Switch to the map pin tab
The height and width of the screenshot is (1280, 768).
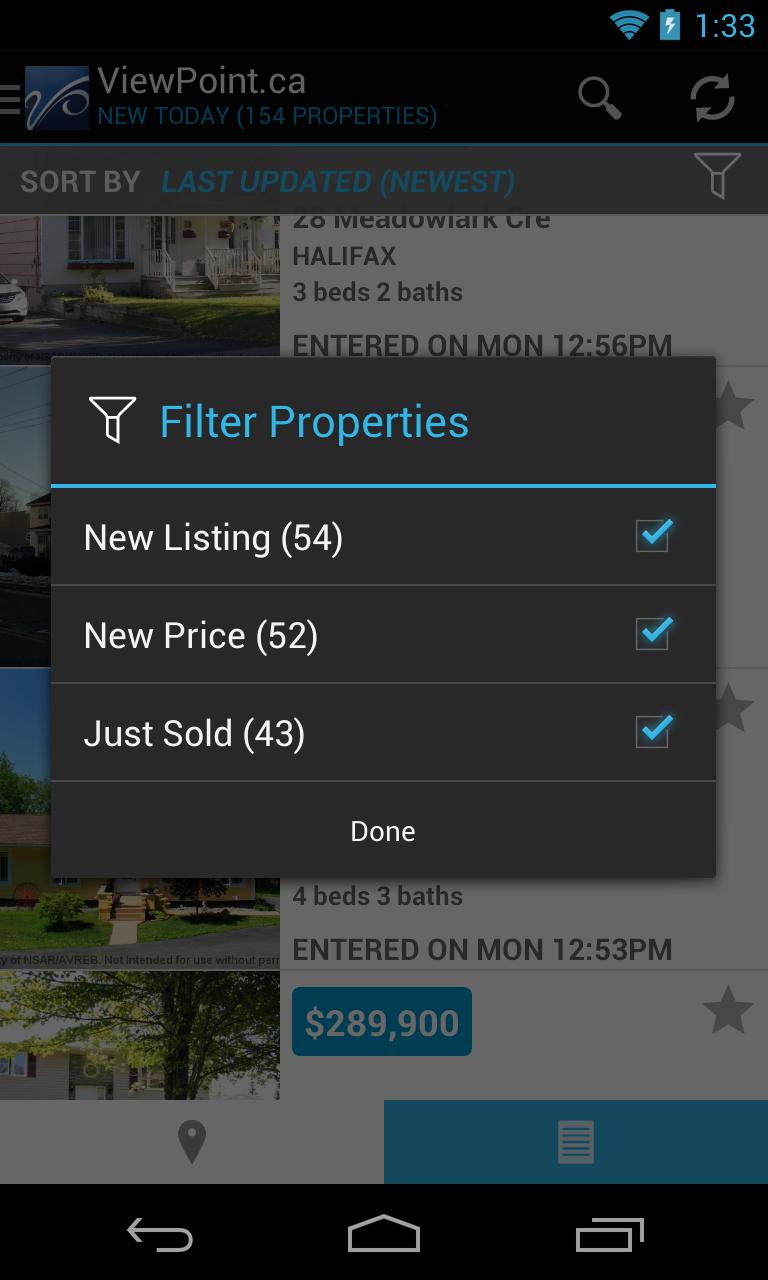(191, 1142)
